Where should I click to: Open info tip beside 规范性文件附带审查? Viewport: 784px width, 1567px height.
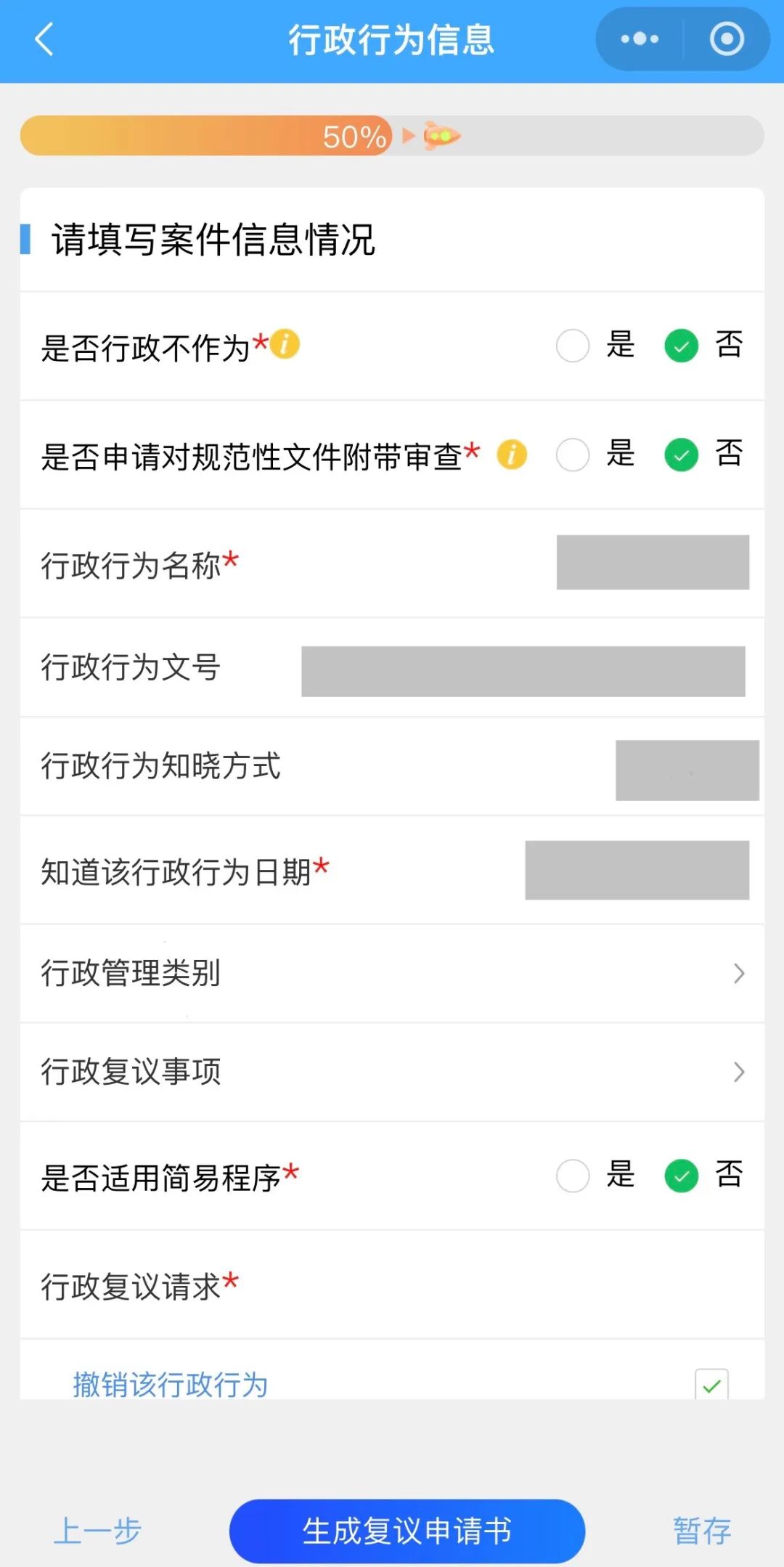512,455
